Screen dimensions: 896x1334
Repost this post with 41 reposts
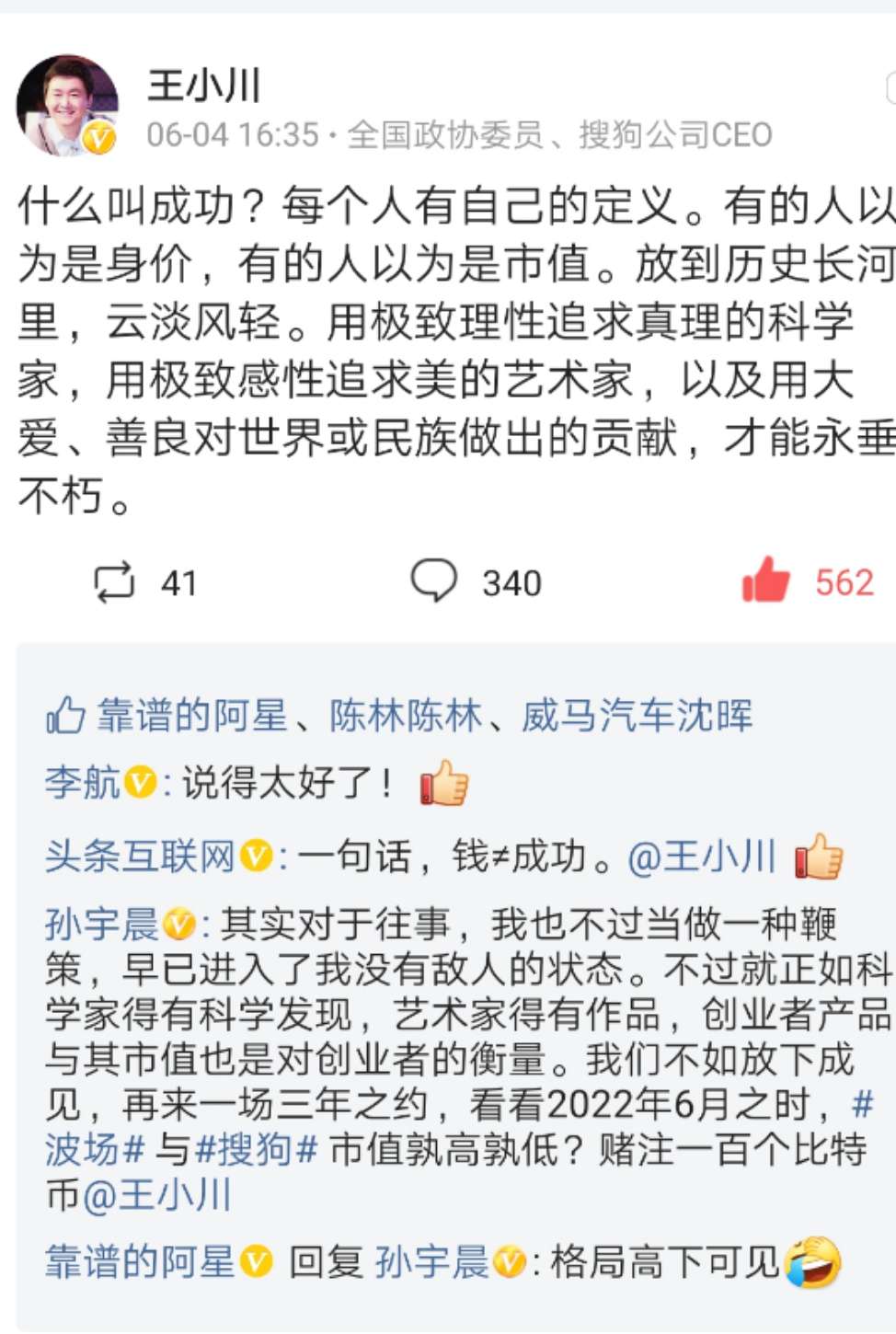[x=115, y=582]
